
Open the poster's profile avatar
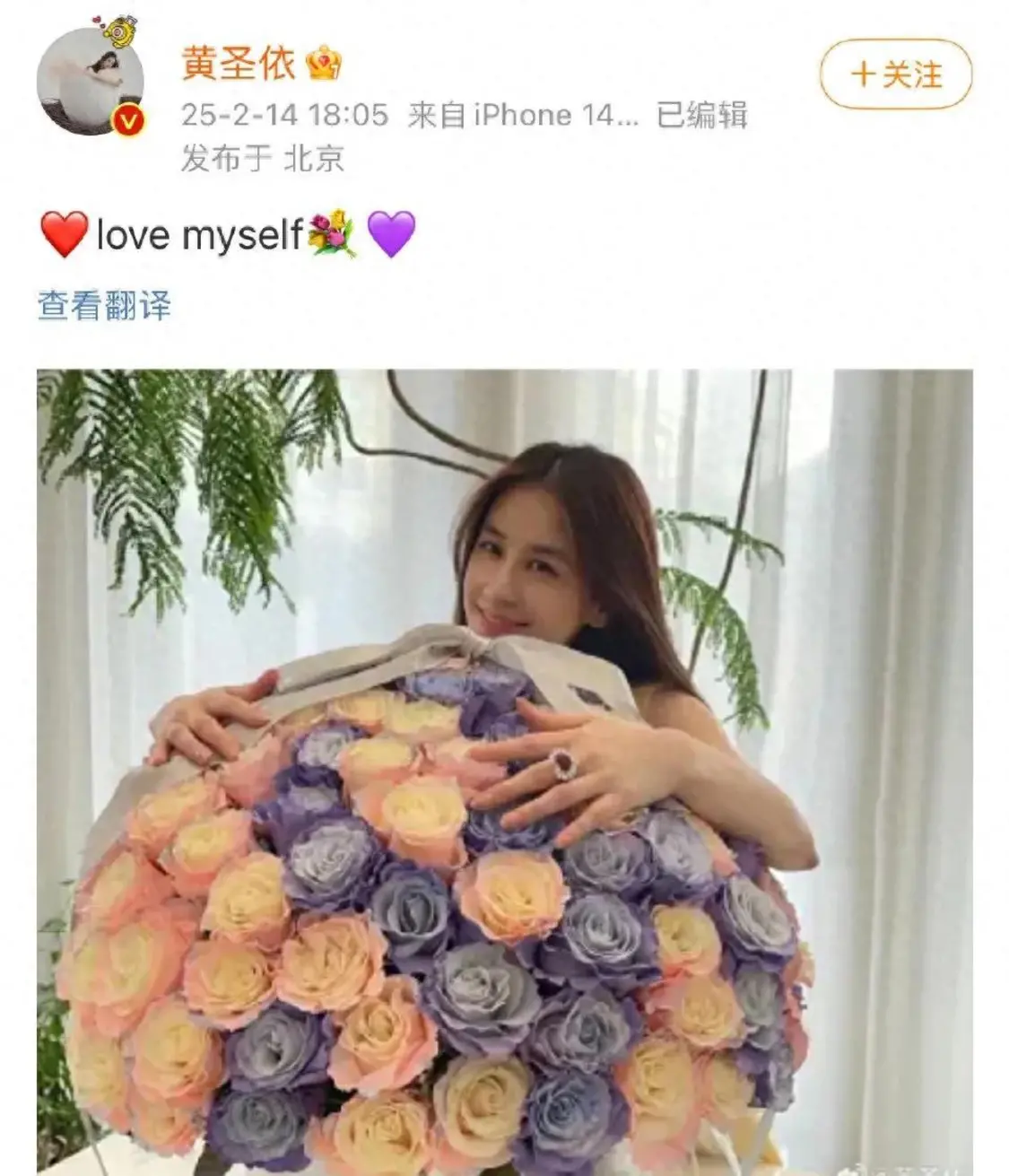click(90, 79)
